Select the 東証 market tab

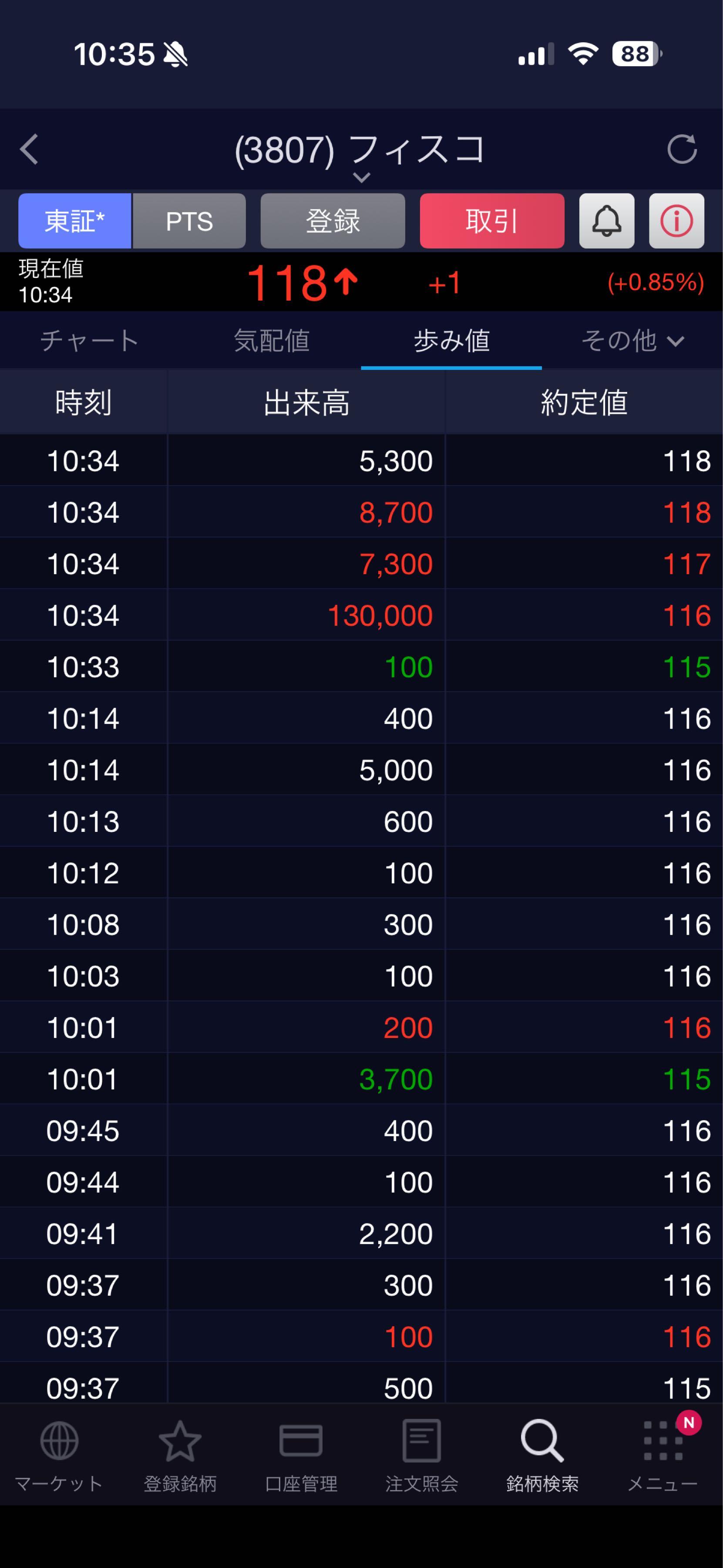(x=75, y=221)
